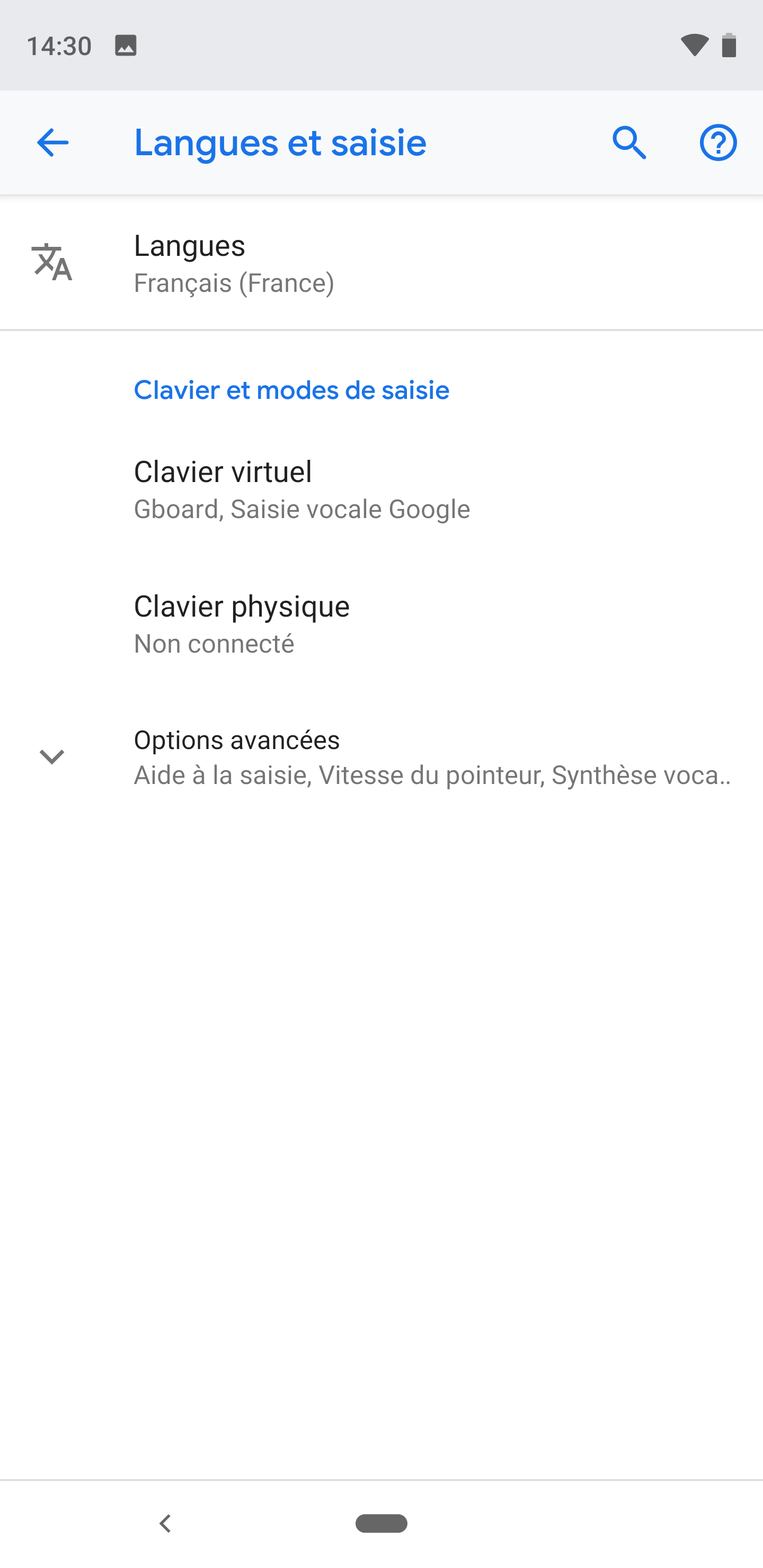The image size is (763, 1568).
Task: Open Langues settings
Action: click(381, 263)
